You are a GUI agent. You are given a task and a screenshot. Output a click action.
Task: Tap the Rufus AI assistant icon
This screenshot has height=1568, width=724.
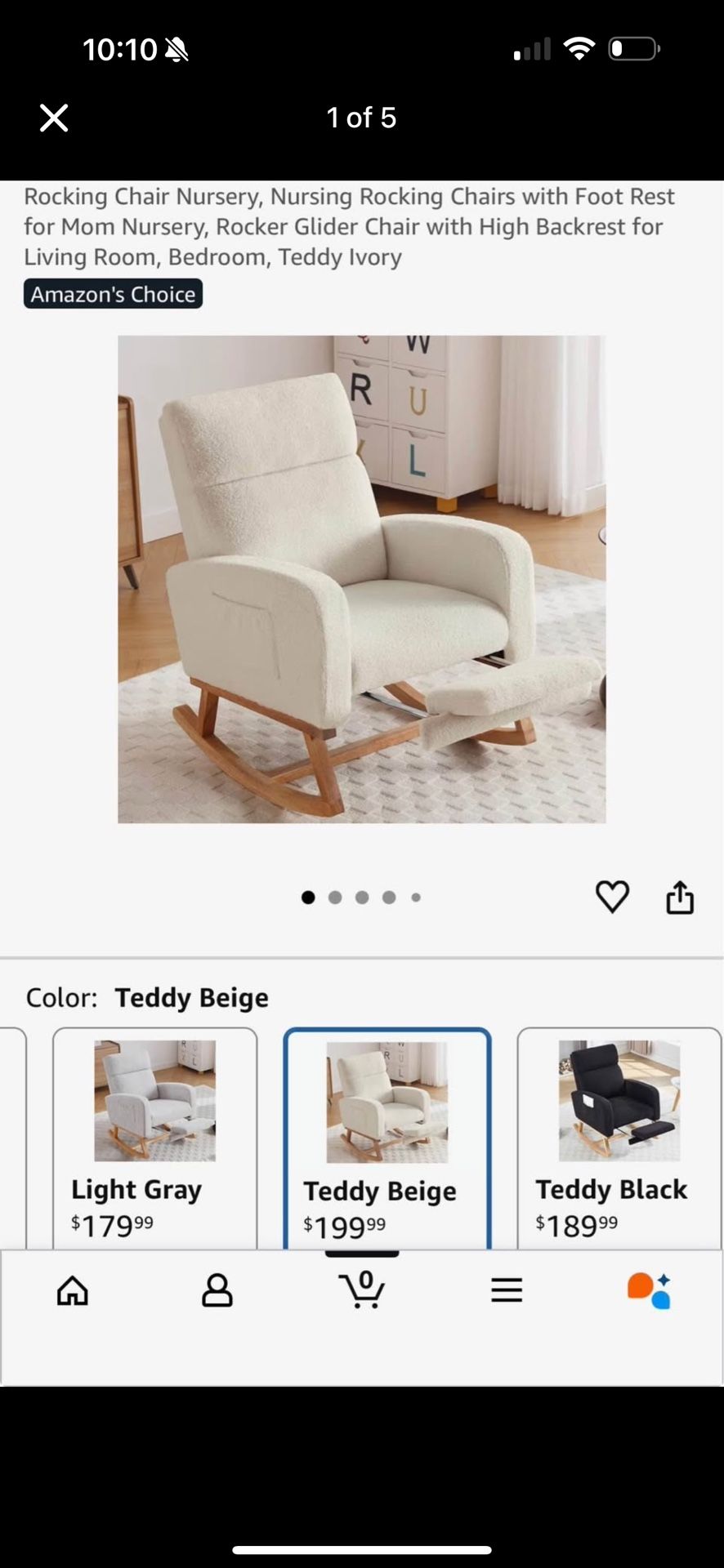(650, 1290)
